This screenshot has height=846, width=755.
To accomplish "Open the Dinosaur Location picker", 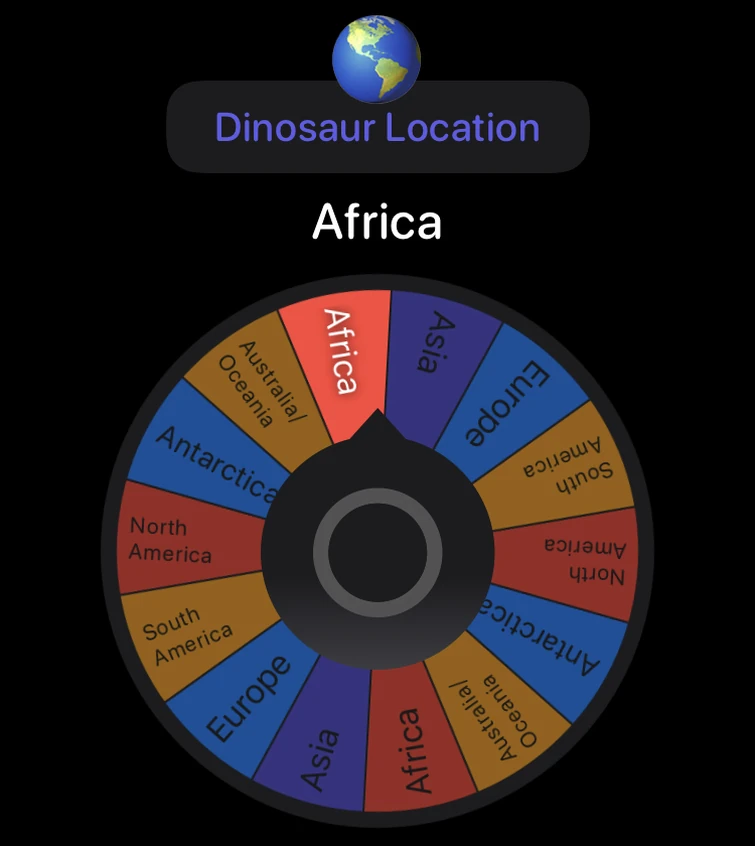I will [x=377, y=128].
